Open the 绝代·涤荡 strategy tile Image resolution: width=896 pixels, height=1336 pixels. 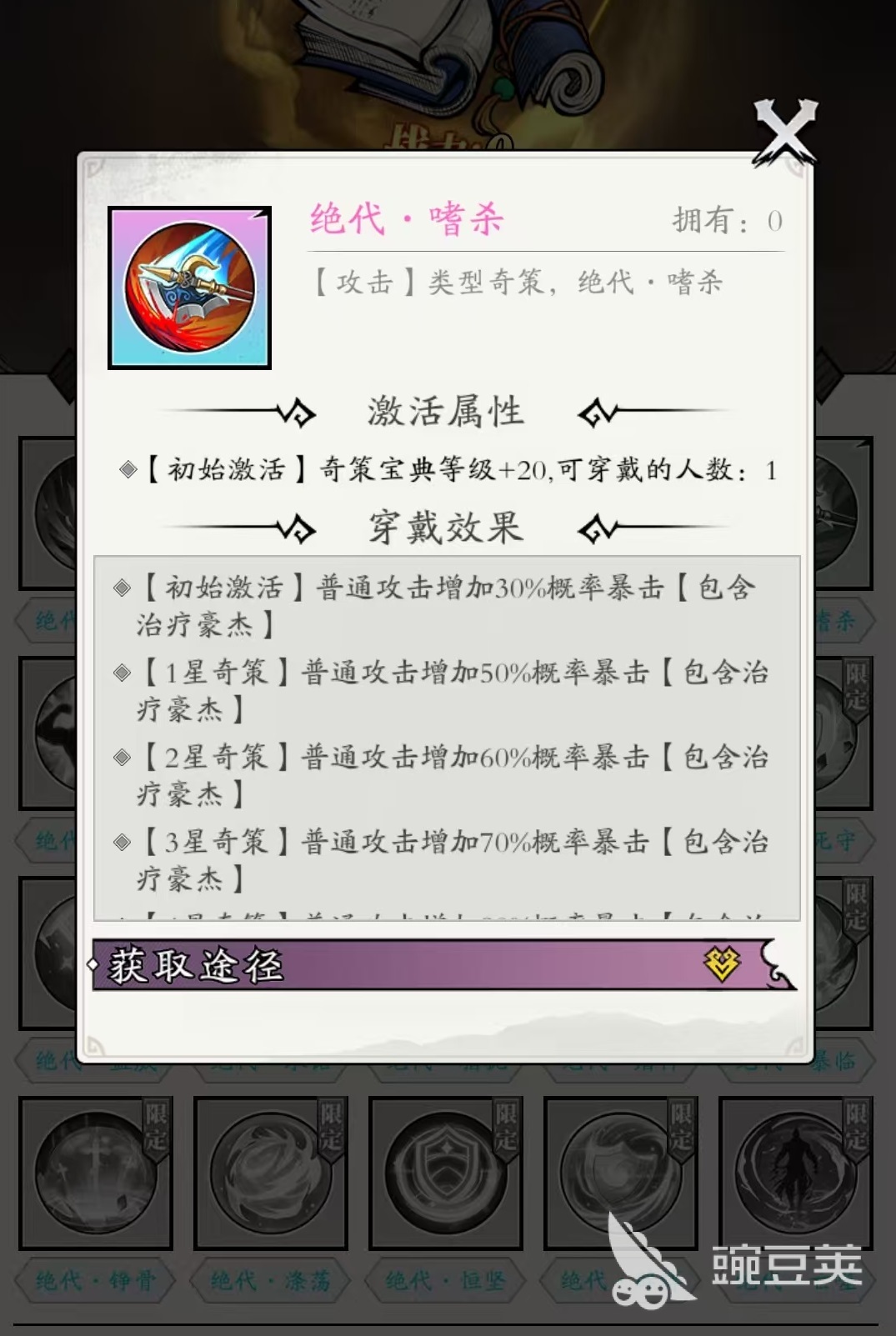point(270,1171)
